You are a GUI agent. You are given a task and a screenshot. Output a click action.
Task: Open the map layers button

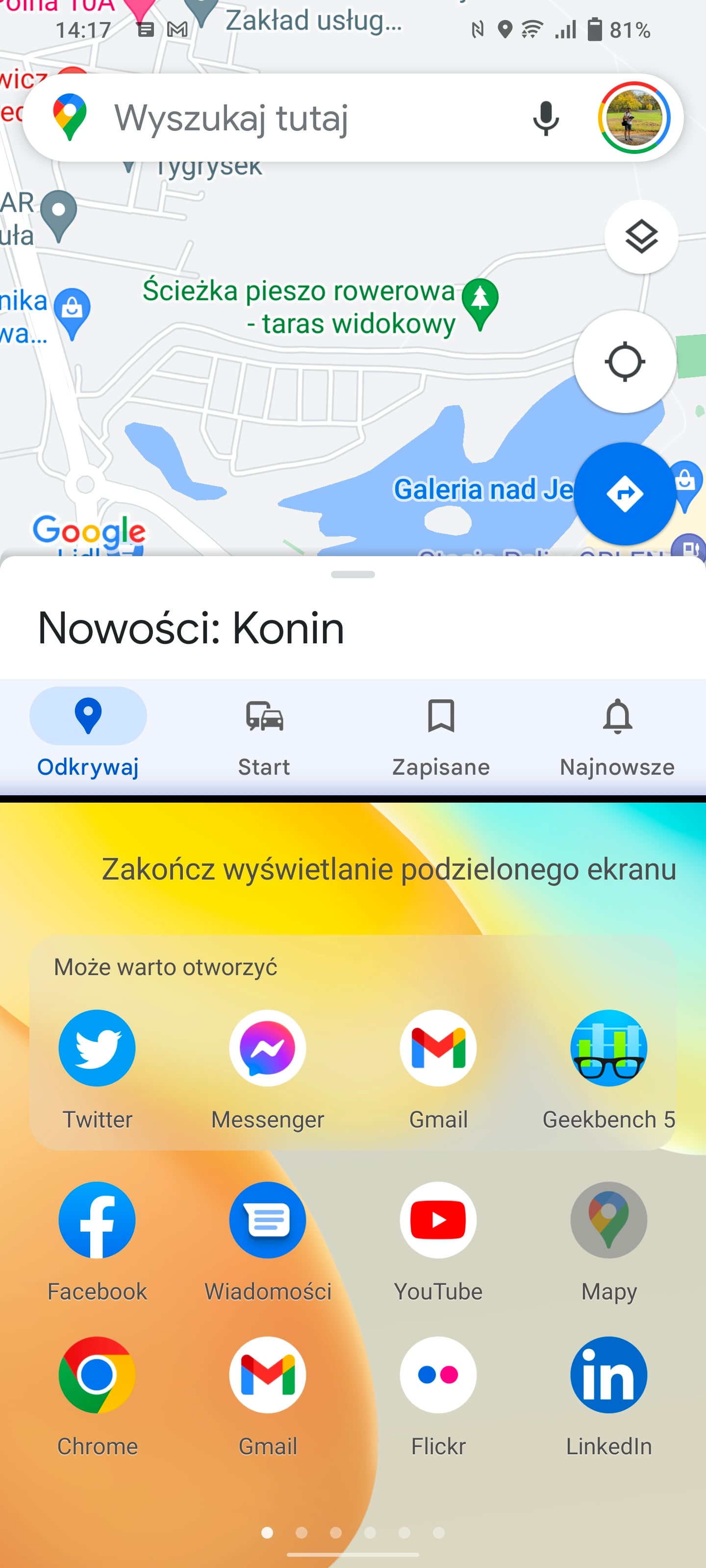pyautogui.click(x=641, y=237)
